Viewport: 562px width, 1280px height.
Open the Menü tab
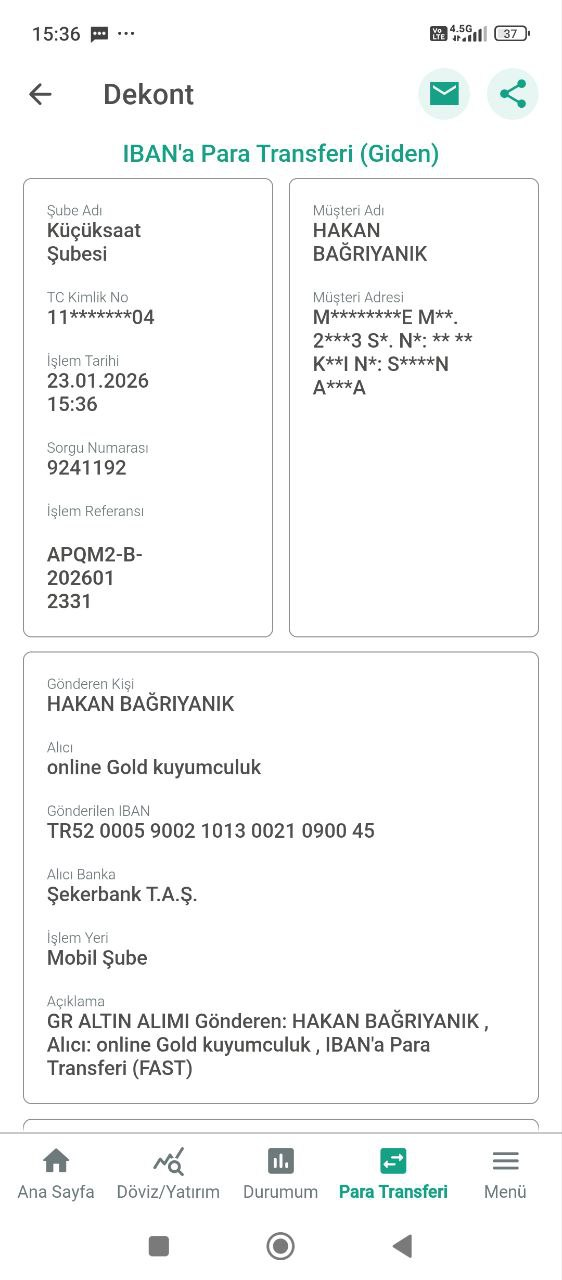505,1174
